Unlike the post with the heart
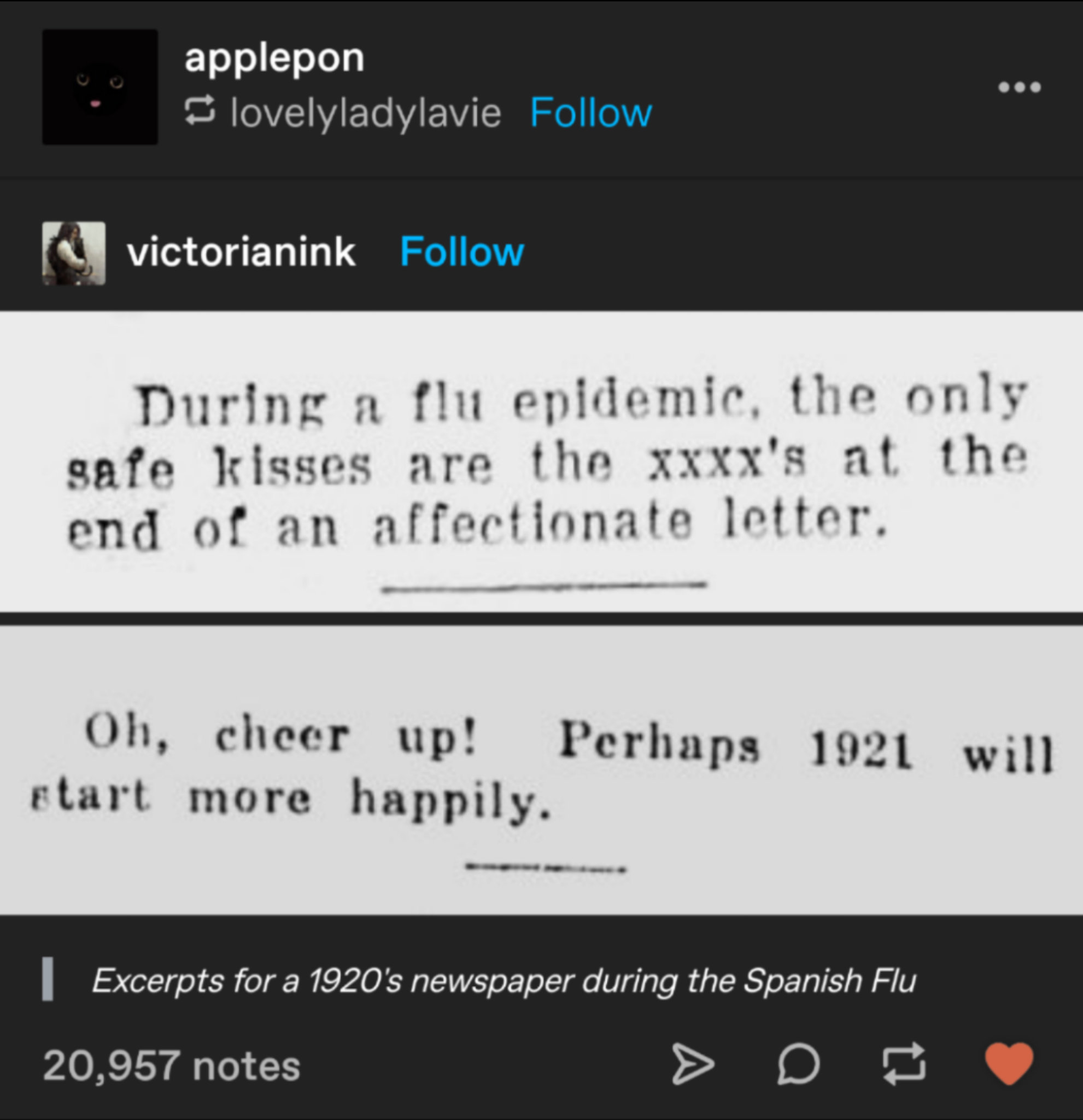The width and height of the screenshot is (1083, 1120). (x=1009, y=1063)
